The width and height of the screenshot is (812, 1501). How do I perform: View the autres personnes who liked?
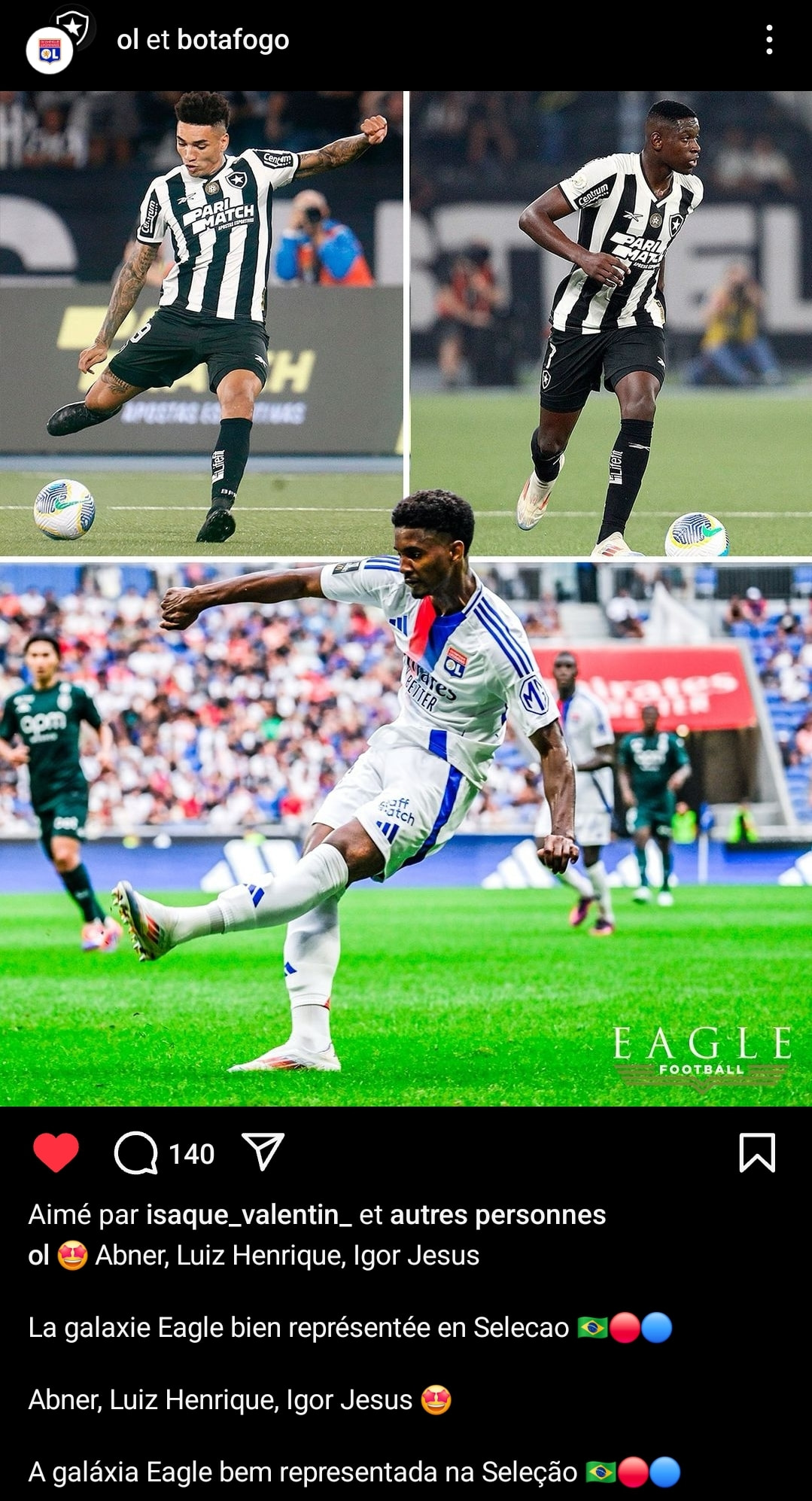(497, 1215)
